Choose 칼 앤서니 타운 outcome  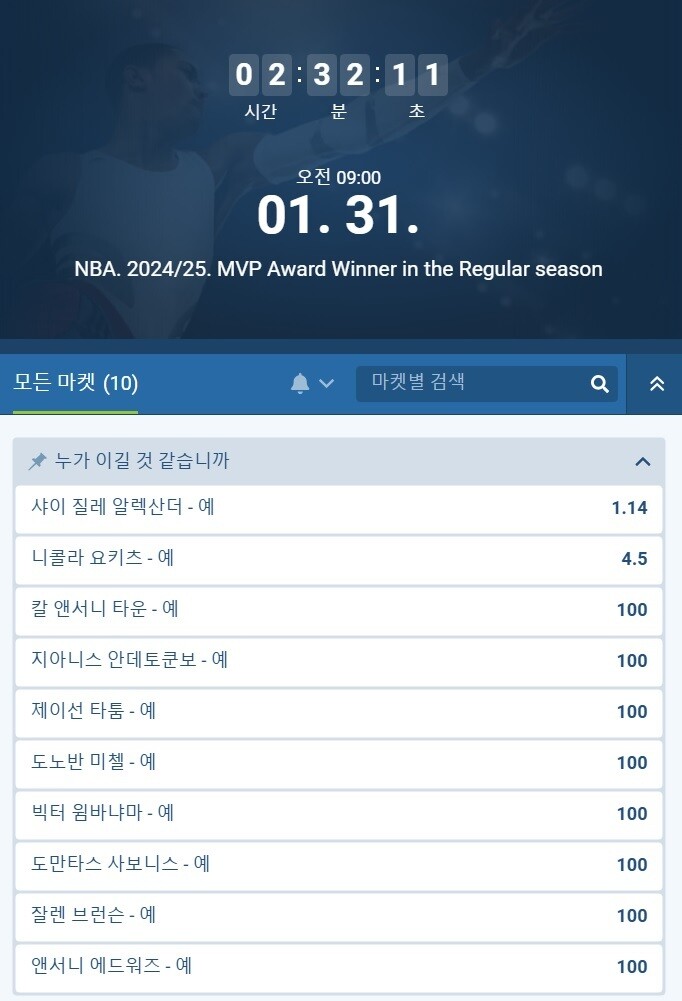(339, 611)
